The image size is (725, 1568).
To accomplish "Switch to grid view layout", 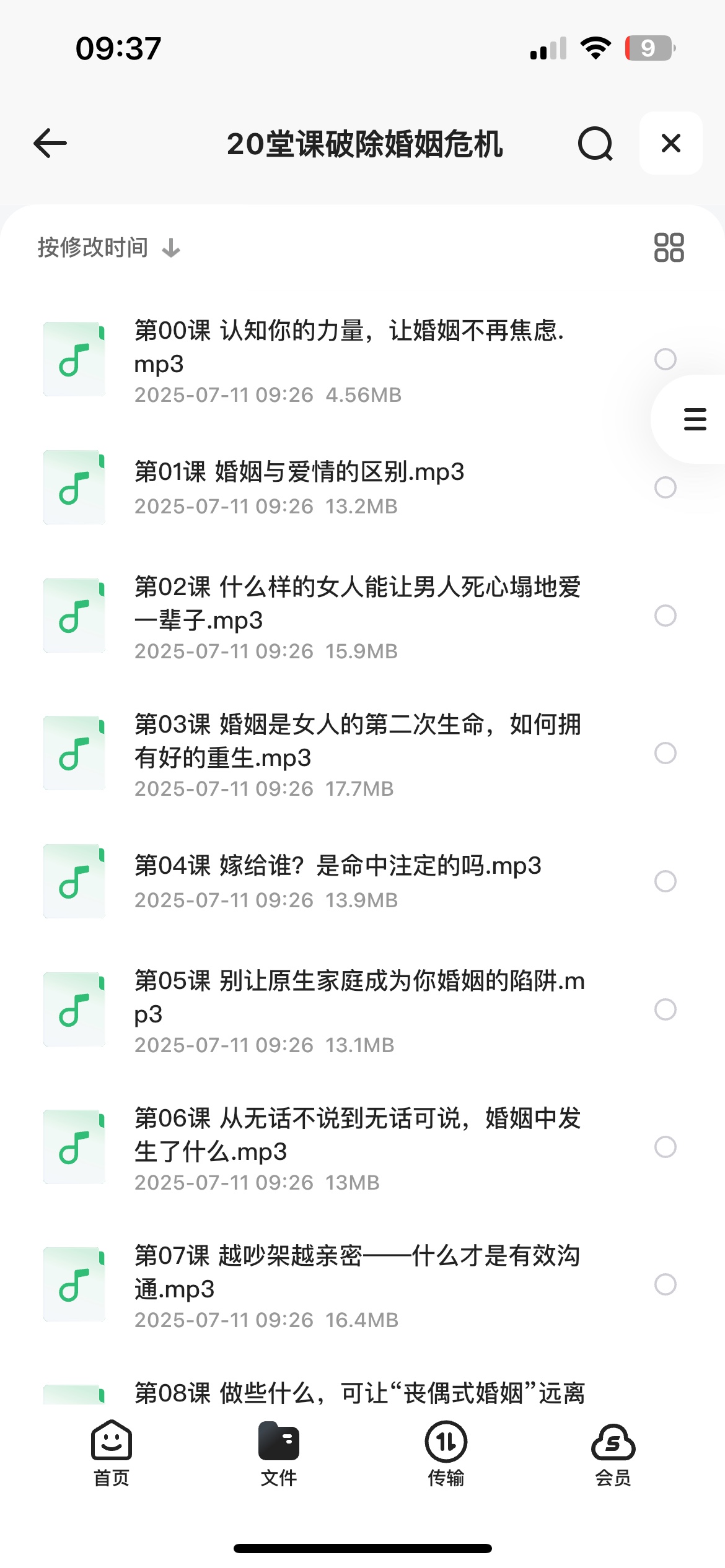I will (x=669, y=248).
